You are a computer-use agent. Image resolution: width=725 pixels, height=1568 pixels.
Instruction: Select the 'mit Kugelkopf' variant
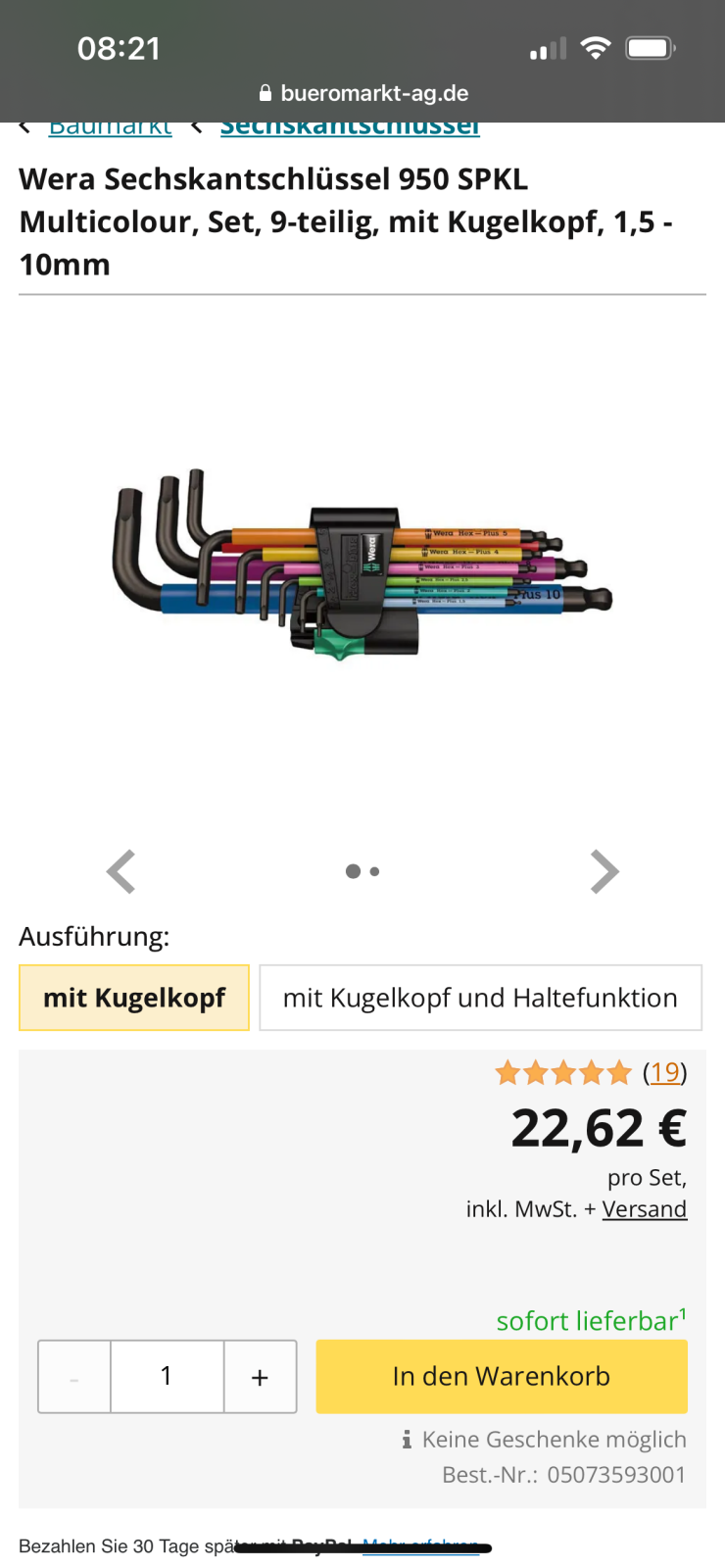tap(134, 998)
